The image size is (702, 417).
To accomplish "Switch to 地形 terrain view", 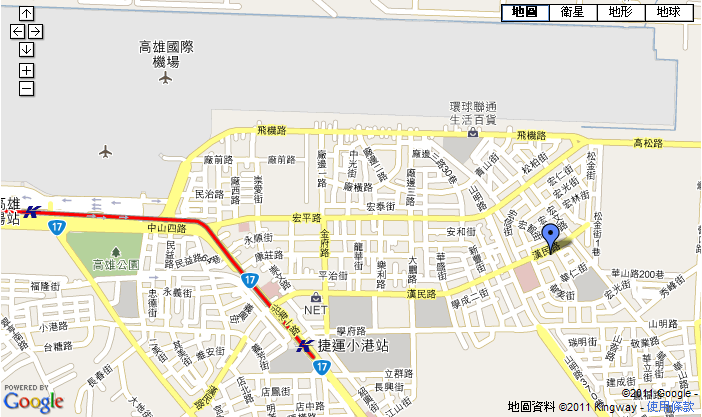I will [x=620, y=12].
